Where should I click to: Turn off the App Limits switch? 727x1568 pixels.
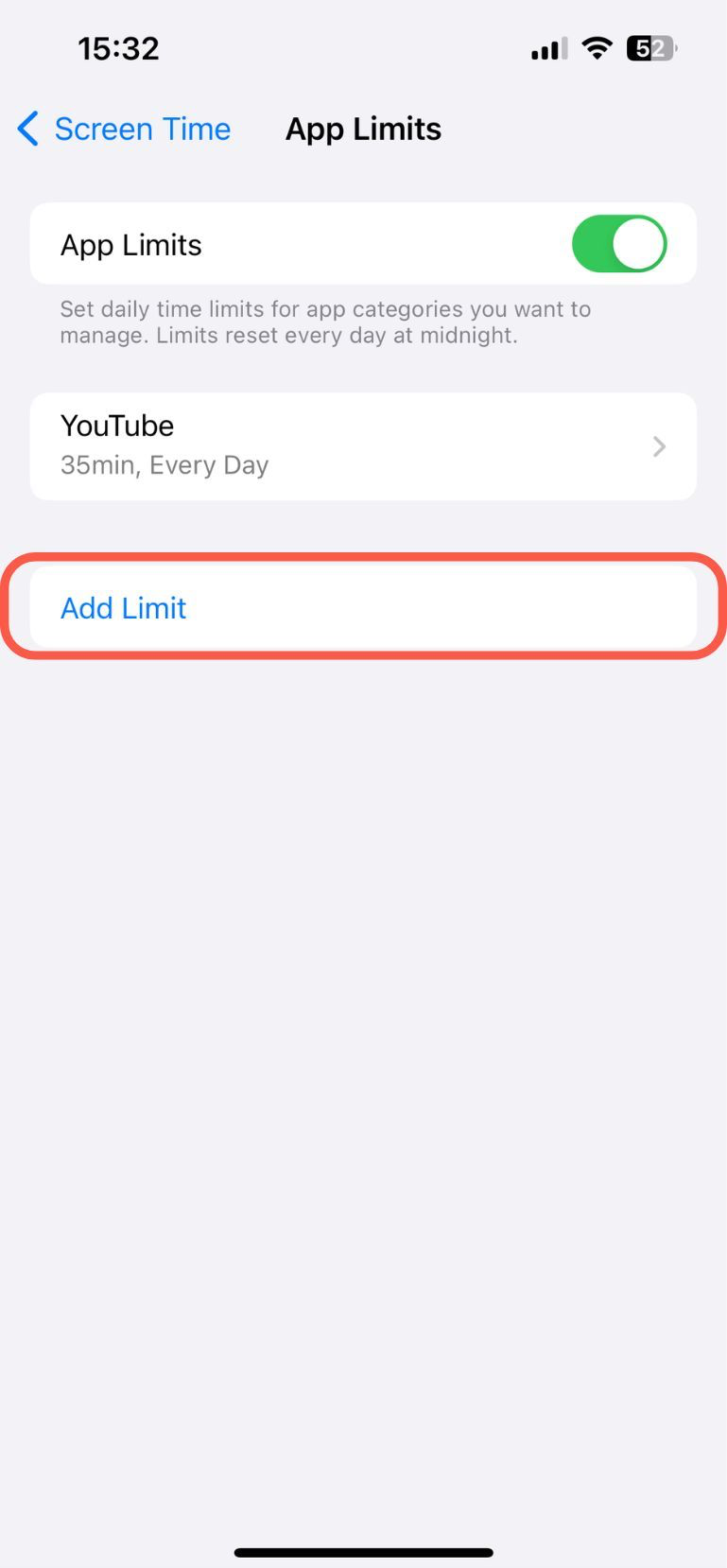618,244
